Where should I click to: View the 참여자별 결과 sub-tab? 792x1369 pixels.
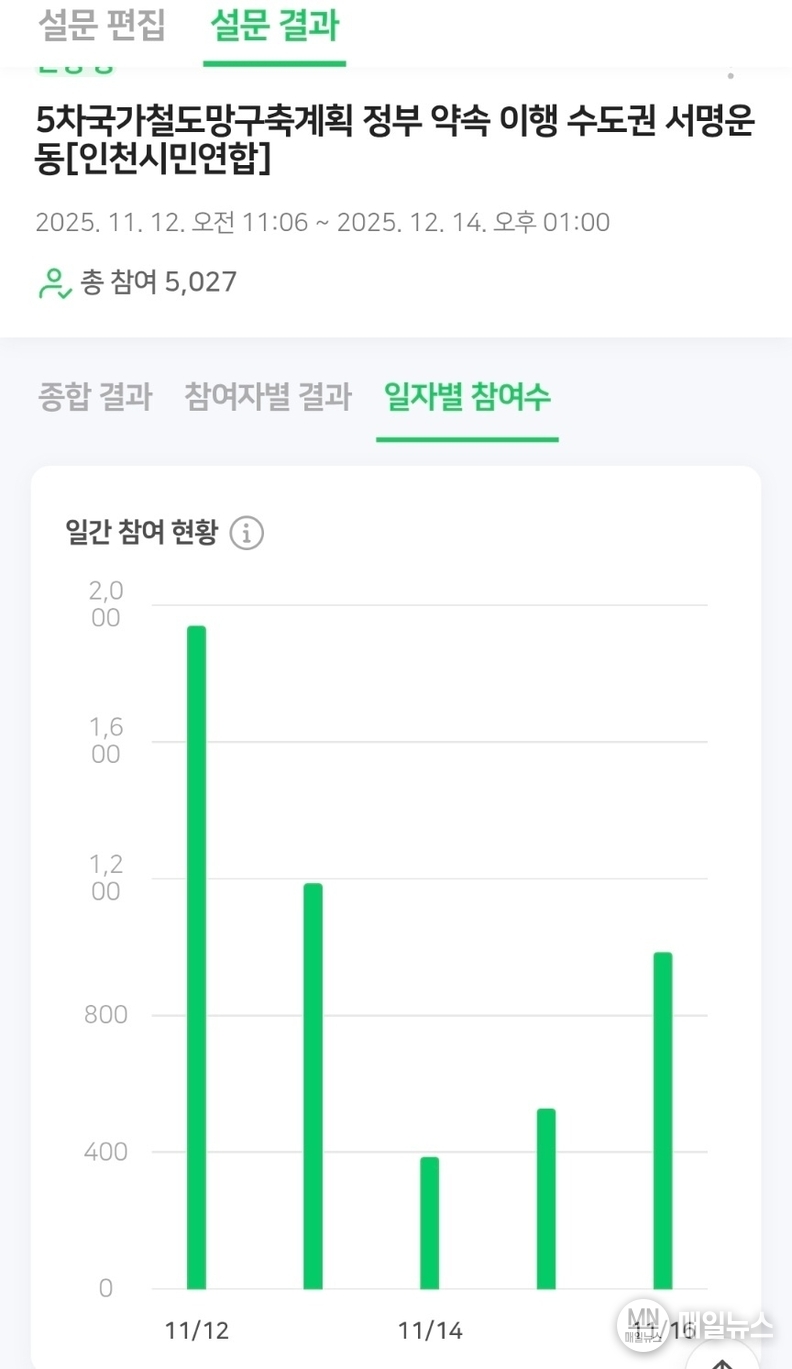[268, 397]
